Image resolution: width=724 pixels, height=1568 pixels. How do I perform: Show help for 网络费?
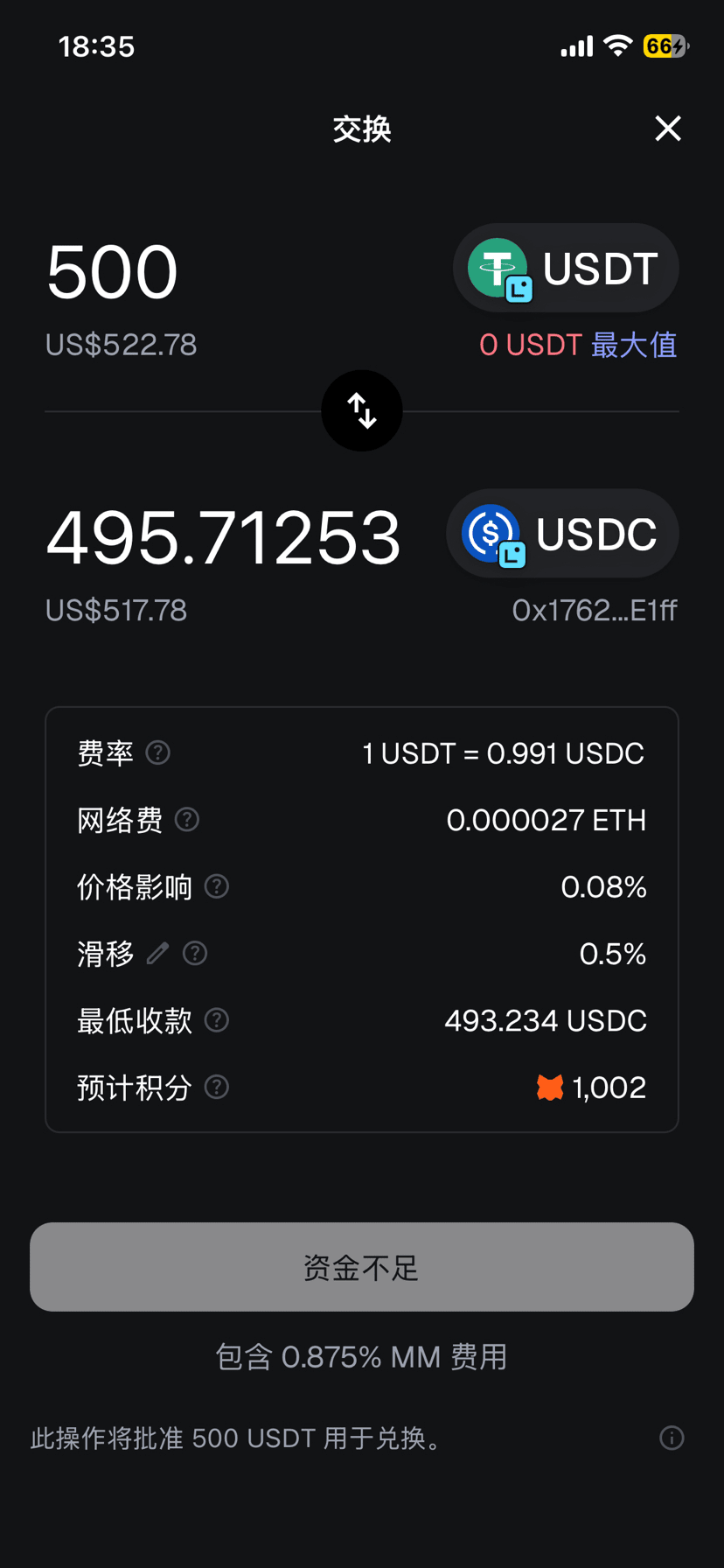pyautogui.click(x=187, y=820)
